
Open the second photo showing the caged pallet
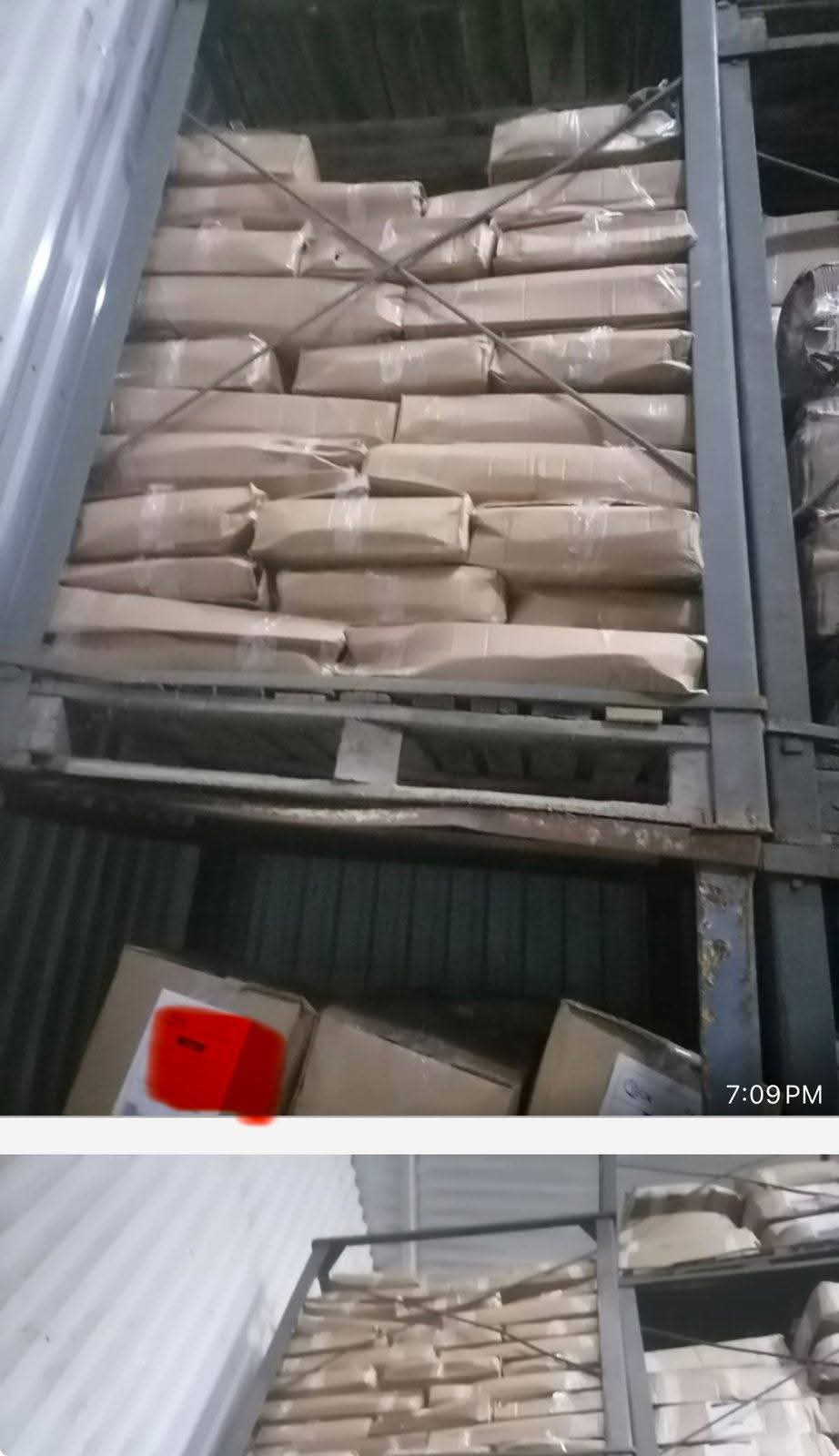click(x=419, y=1306)
